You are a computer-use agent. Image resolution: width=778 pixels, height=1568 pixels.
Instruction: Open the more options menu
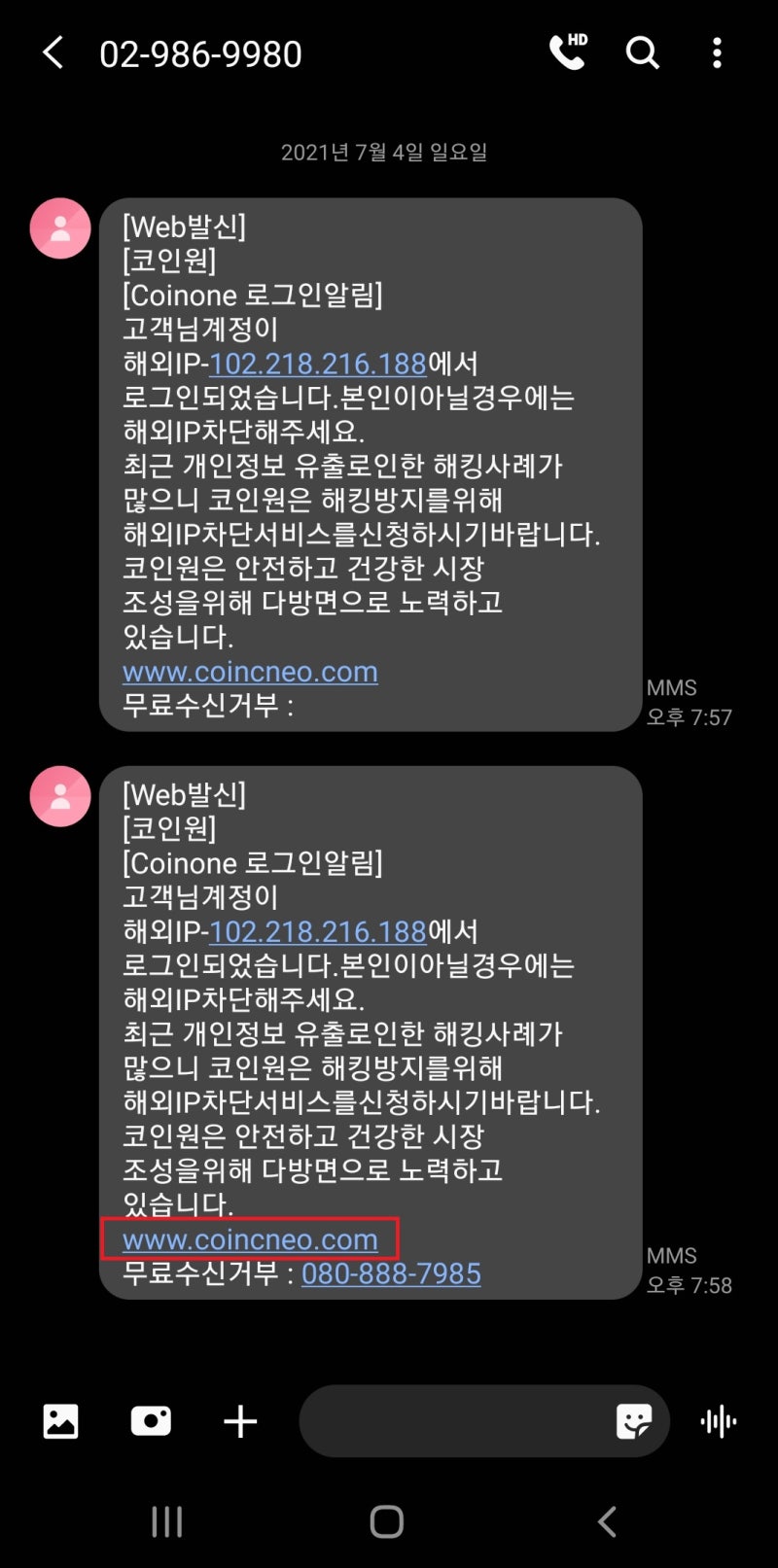[717, 53]
